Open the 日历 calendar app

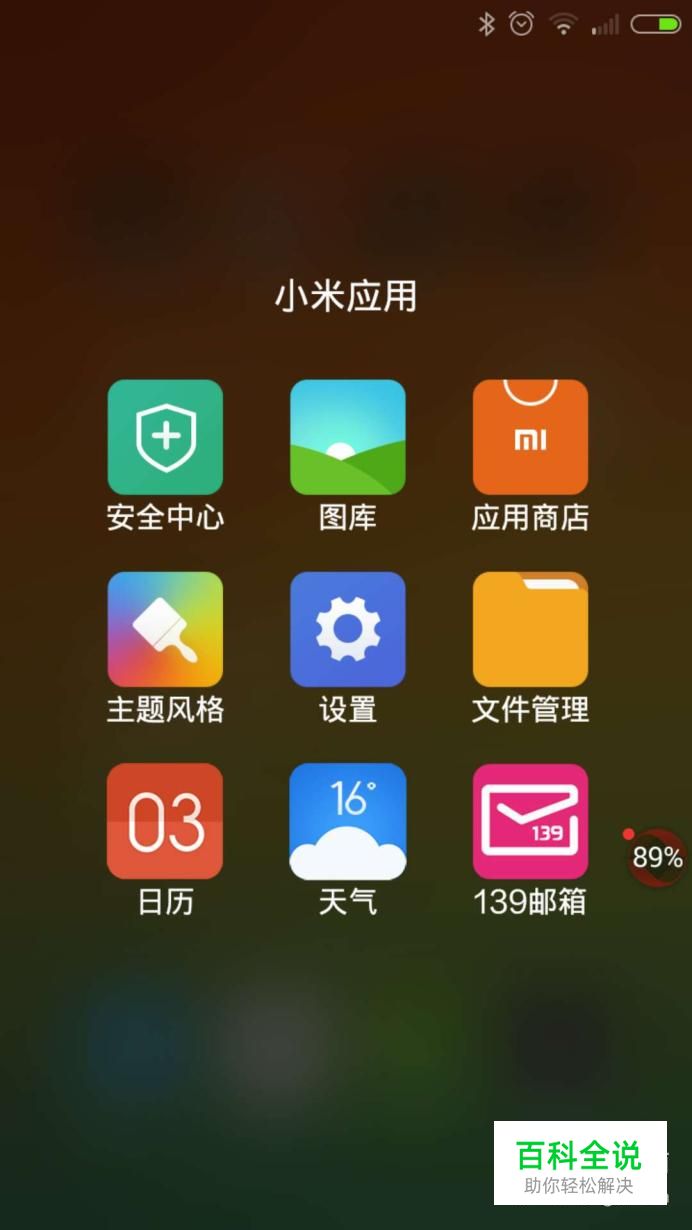[165, 821]
